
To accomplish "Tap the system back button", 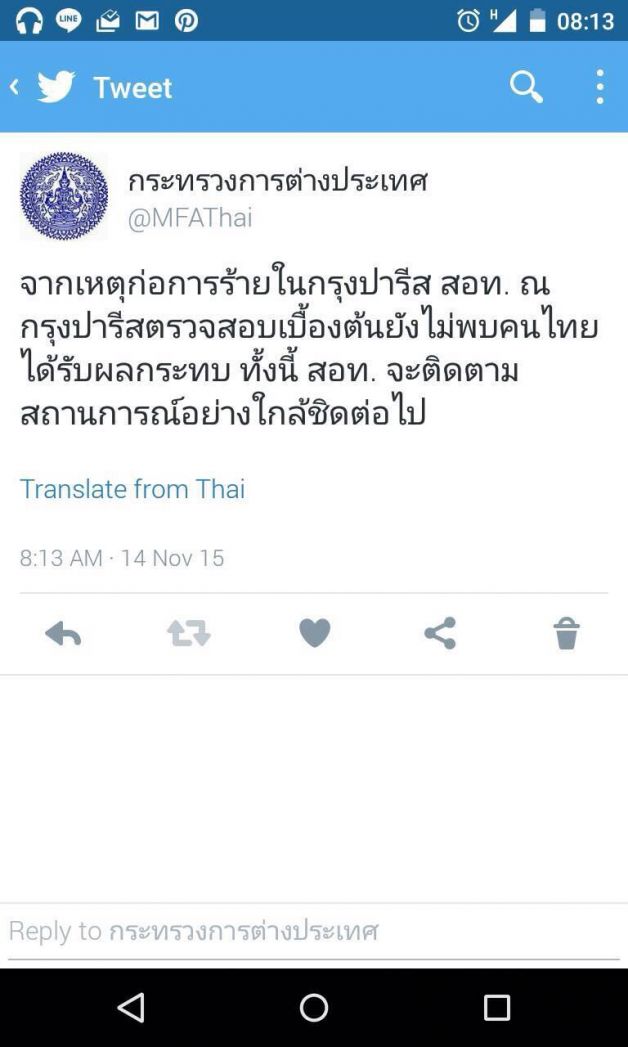I will tap(131, 1007).
